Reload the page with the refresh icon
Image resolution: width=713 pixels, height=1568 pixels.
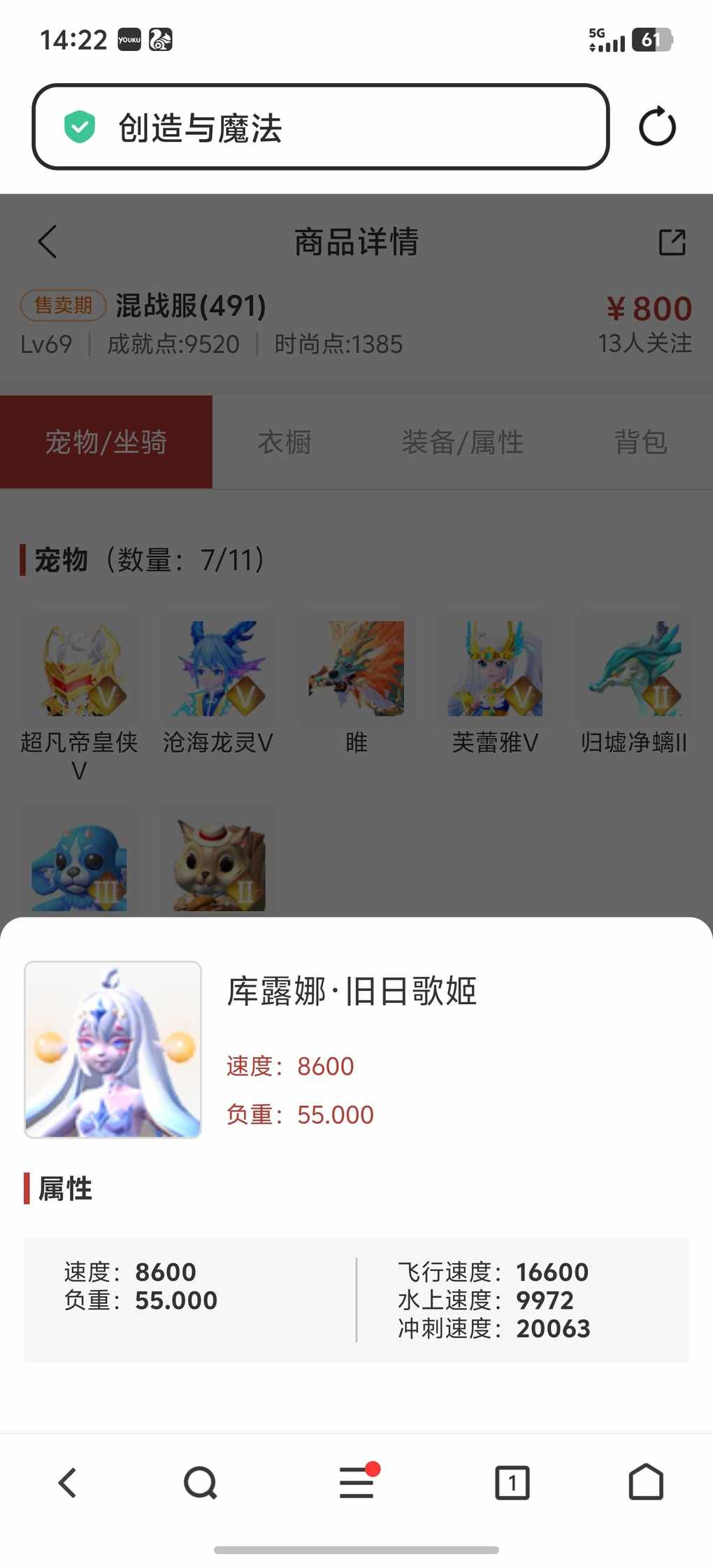coord(657,127)
